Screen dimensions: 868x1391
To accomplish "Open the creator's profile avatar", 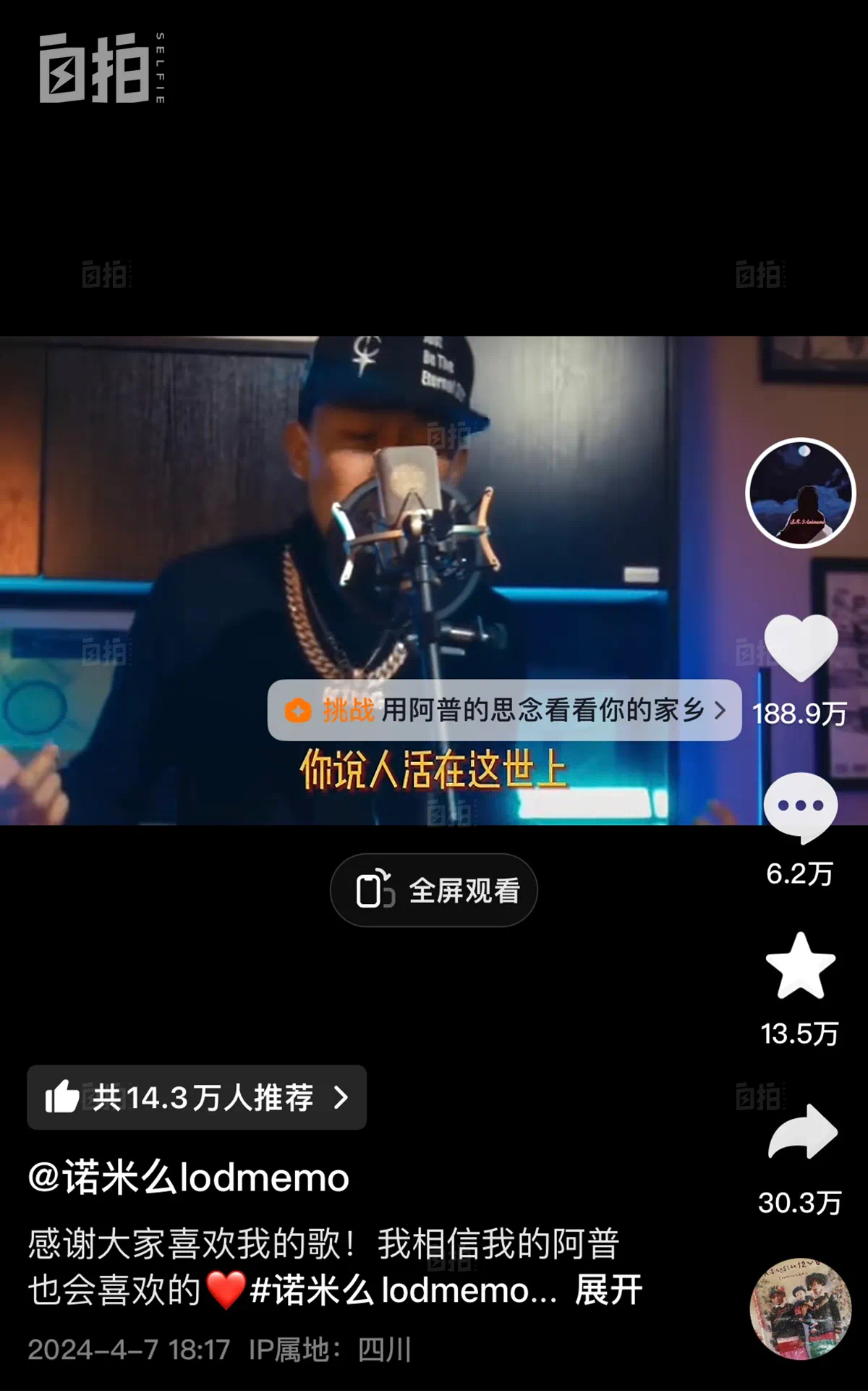I will coord(800,493).
